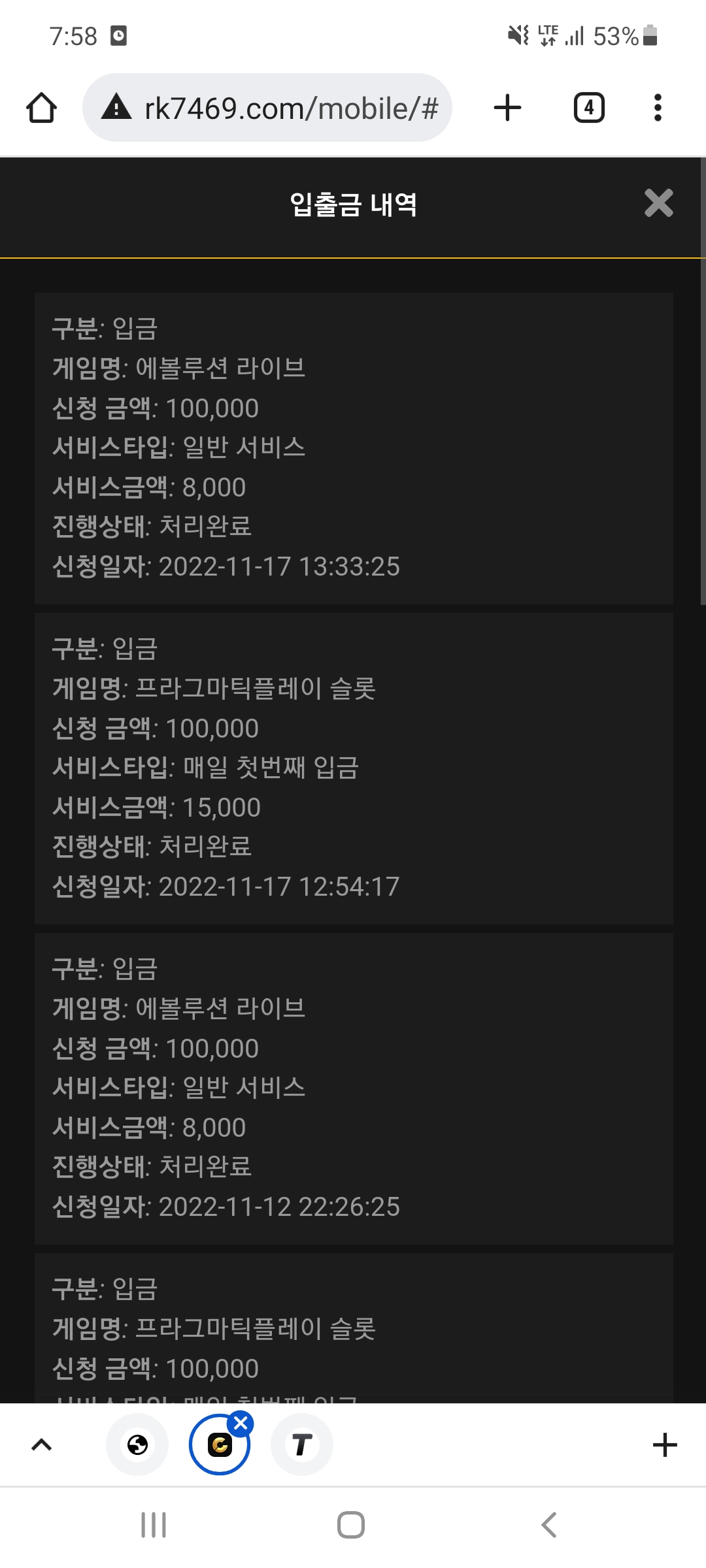The height and width of the screenshot is (1568, 706).
Task: Open the browser overflow menu
Action: [658, 108]
